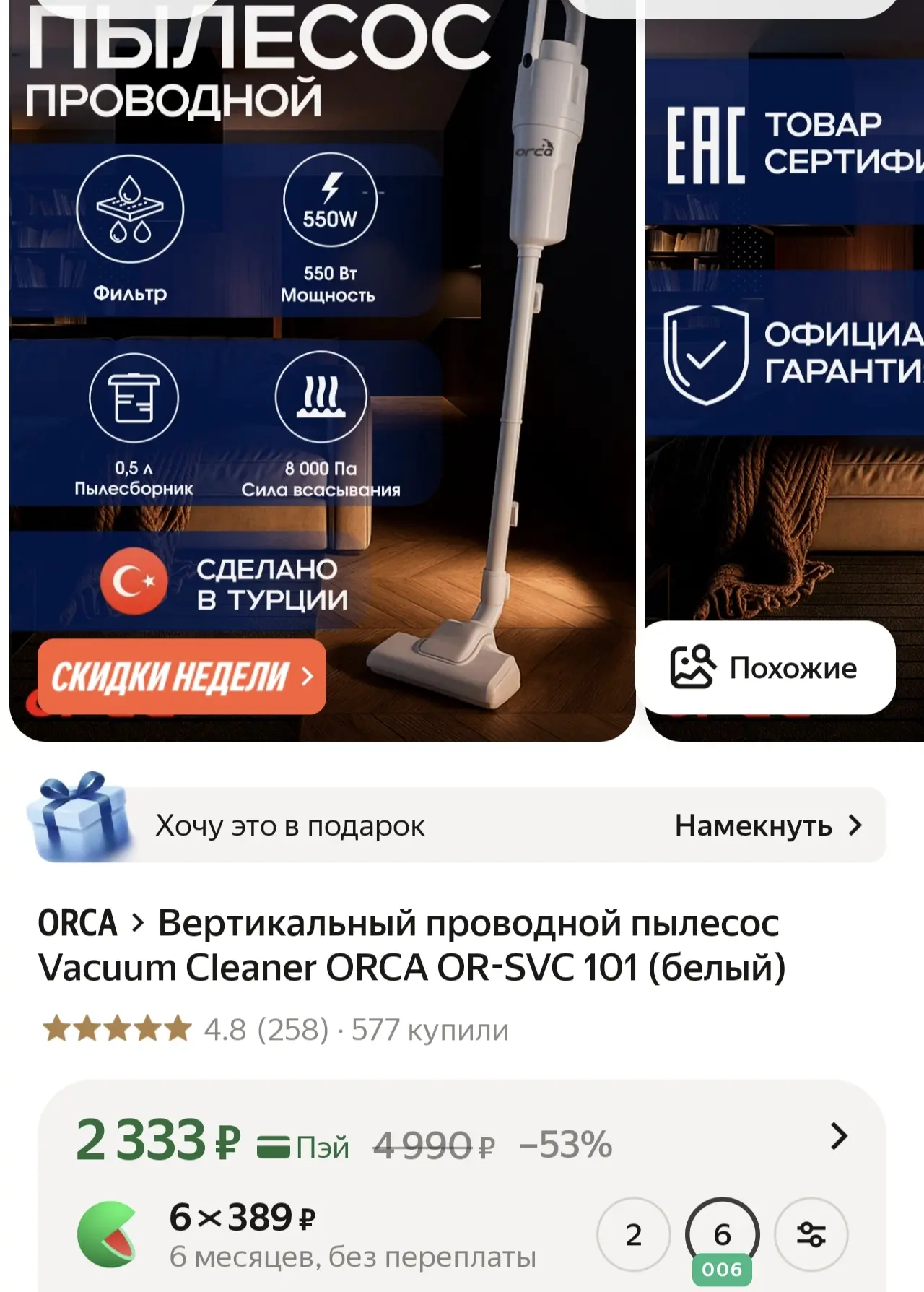Open the ORCA brand link

coord(77,923)
